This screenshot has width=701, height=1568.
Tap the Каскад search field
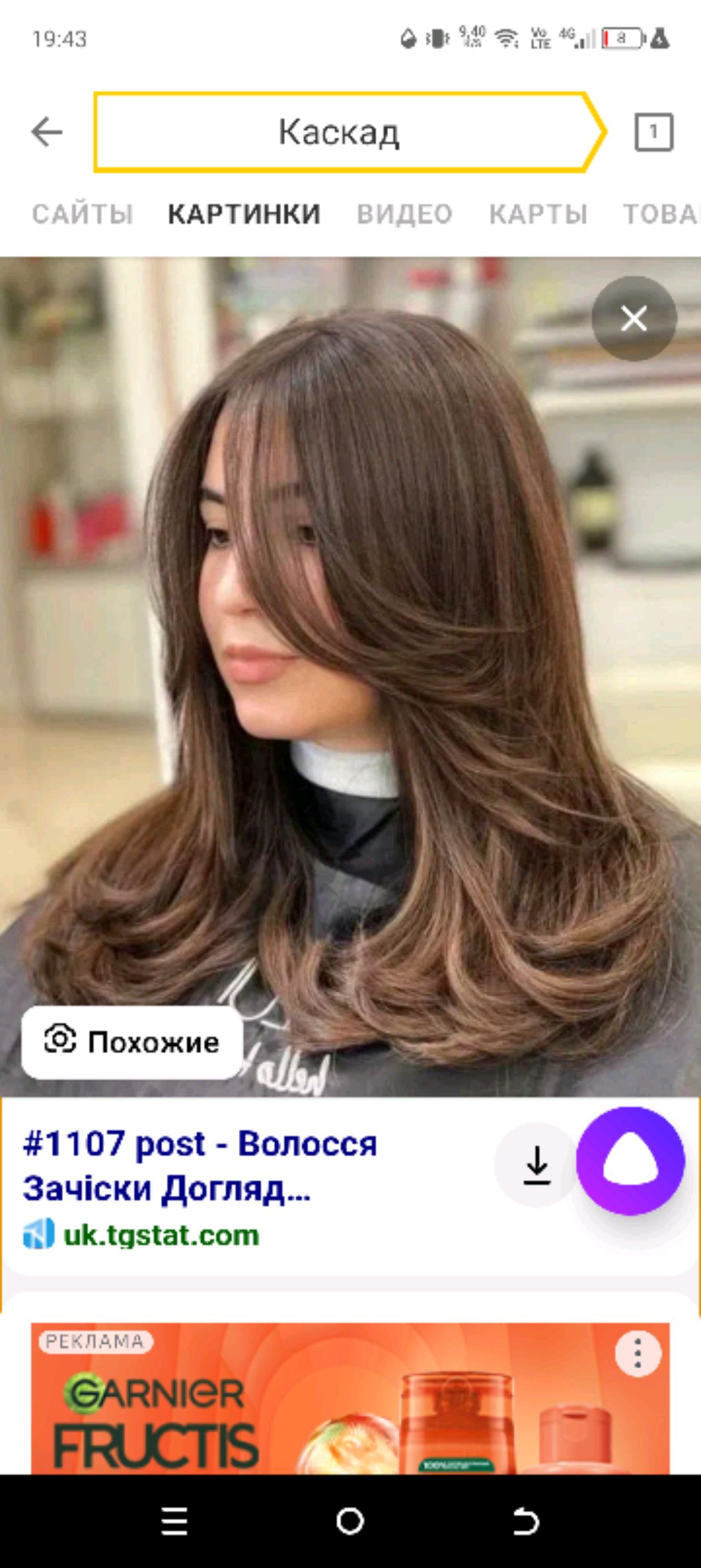[340, 132]
